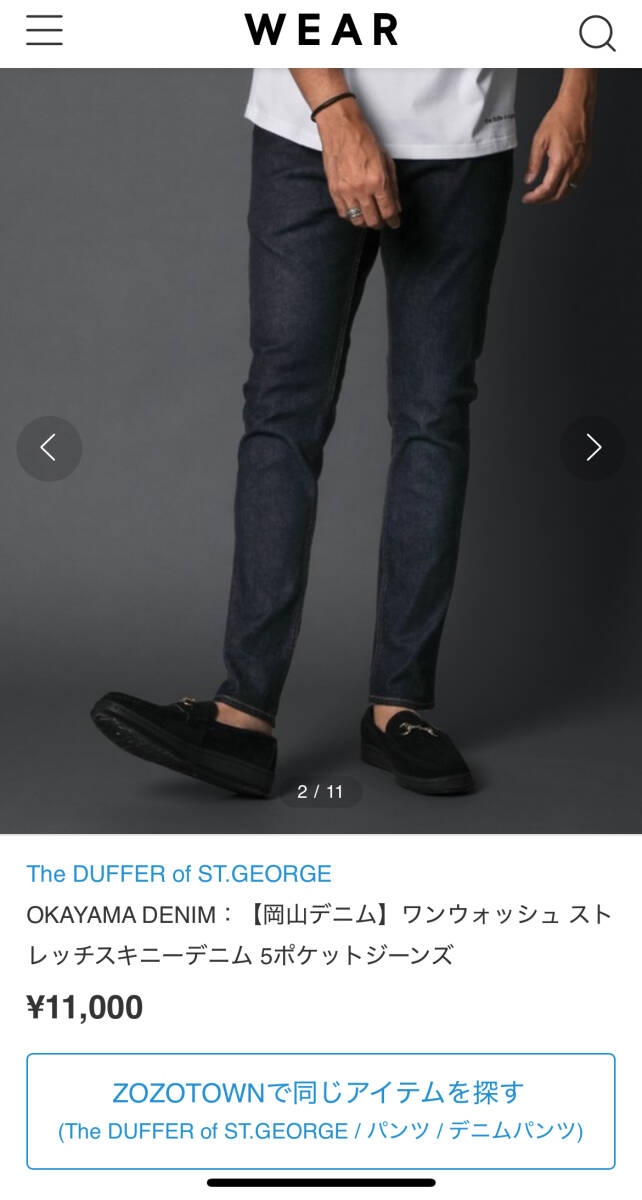Tap the ZOZOTOWNで同じアイテムを探す button
This screenshot has height=1200, width=642.
point(321,1111)
